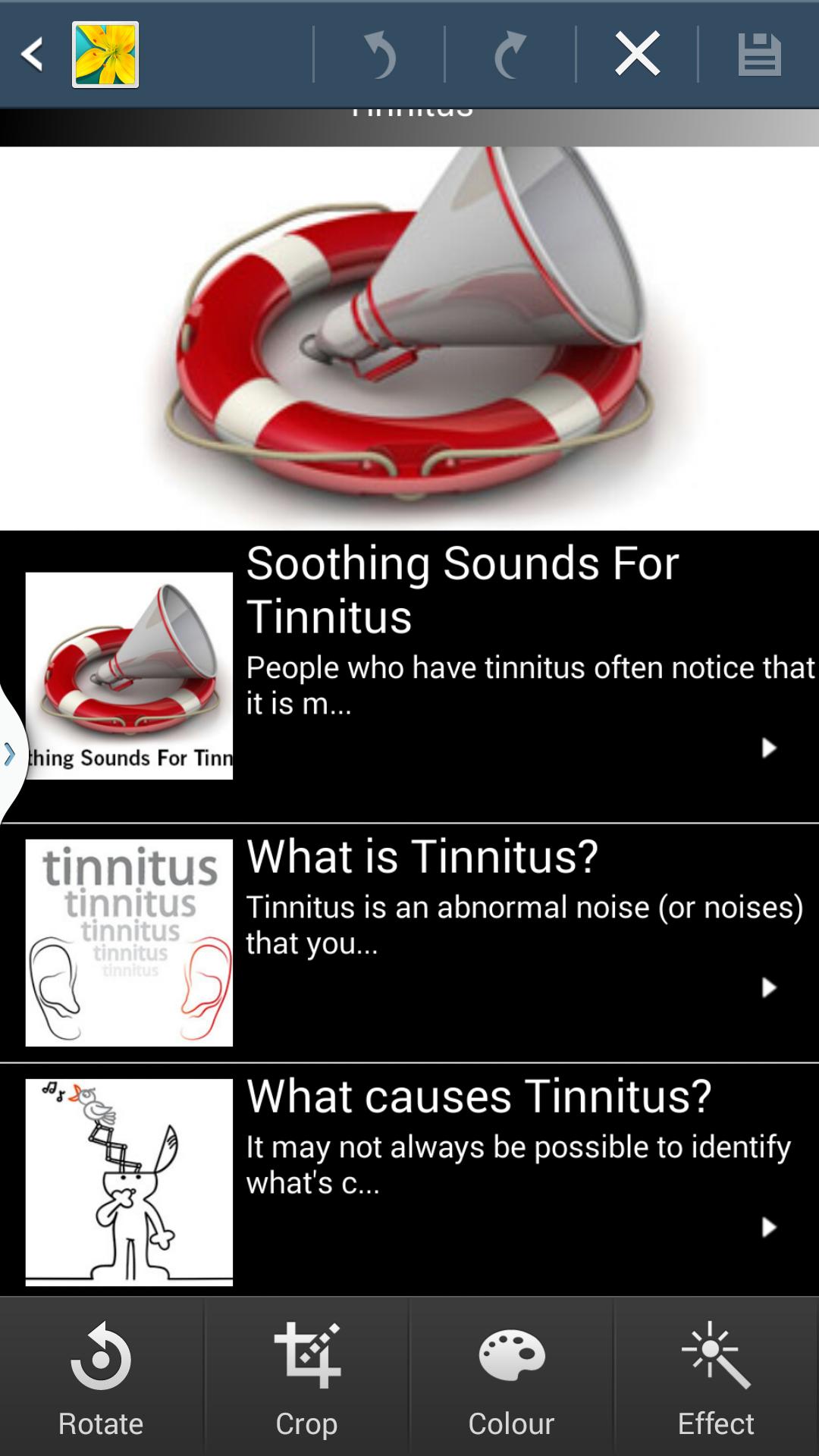Save the edited image
Viewport: 819px width, 1456px height.
pos(760,53)
